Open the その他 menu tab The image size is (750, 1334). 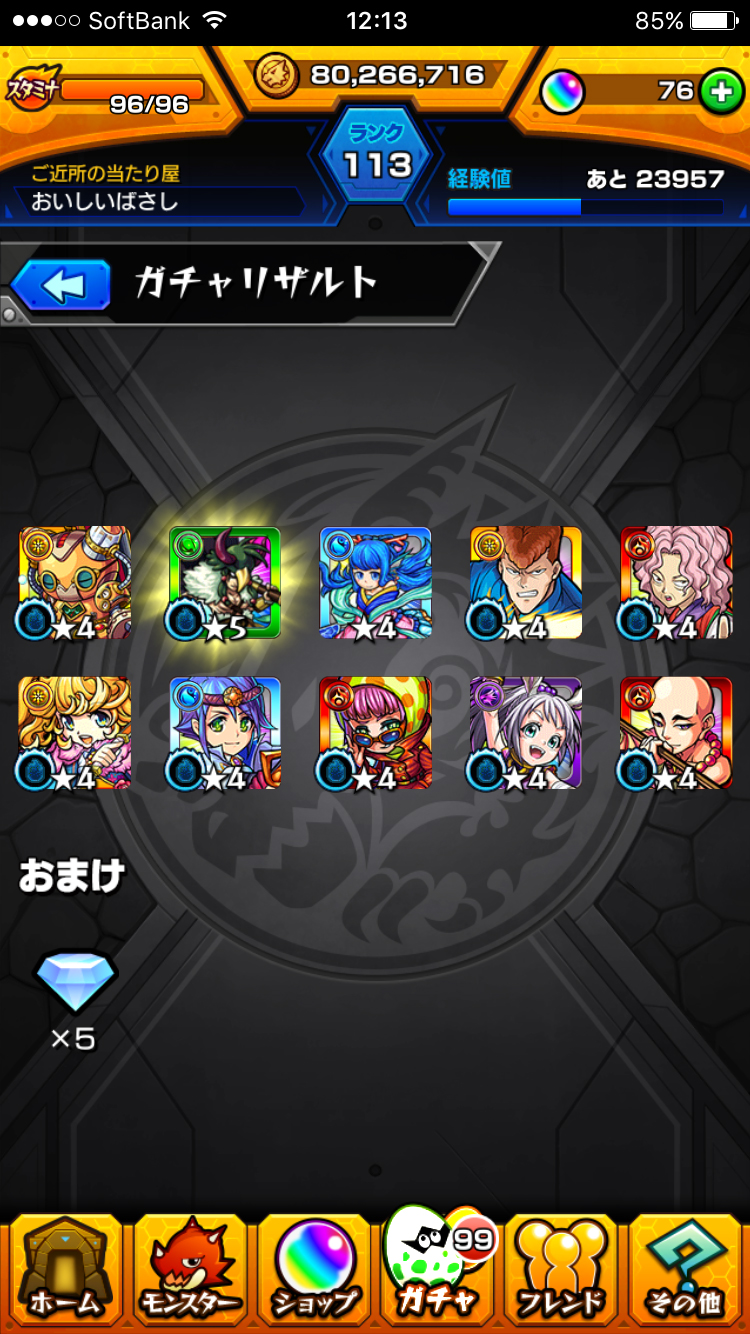click(x=685, y=1268)
